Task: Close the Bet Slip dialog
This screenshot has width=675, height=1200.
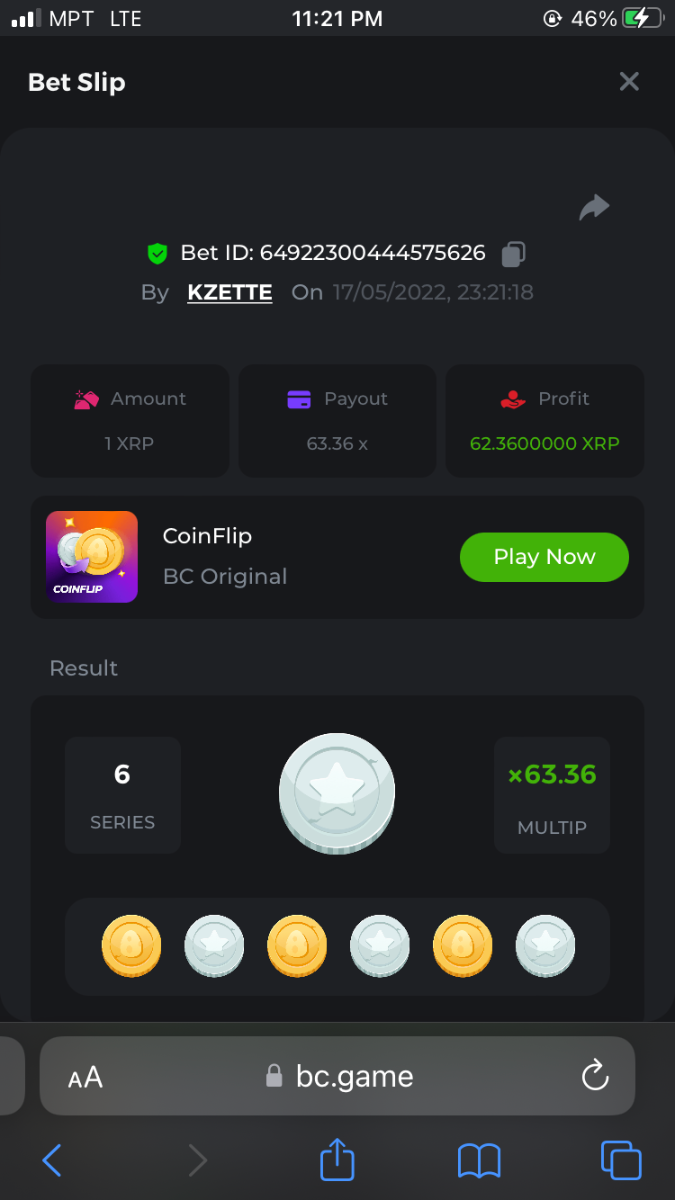Action: (628, 82)
